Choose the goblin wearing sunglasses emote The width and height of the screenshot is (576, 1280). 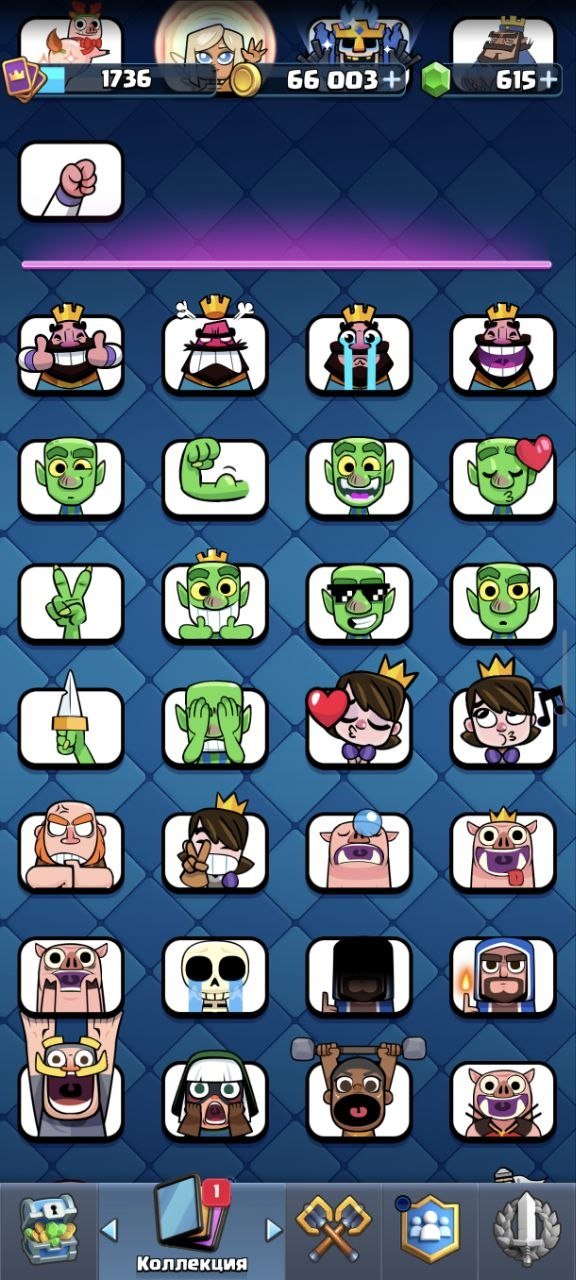click(x=359, y=603)
